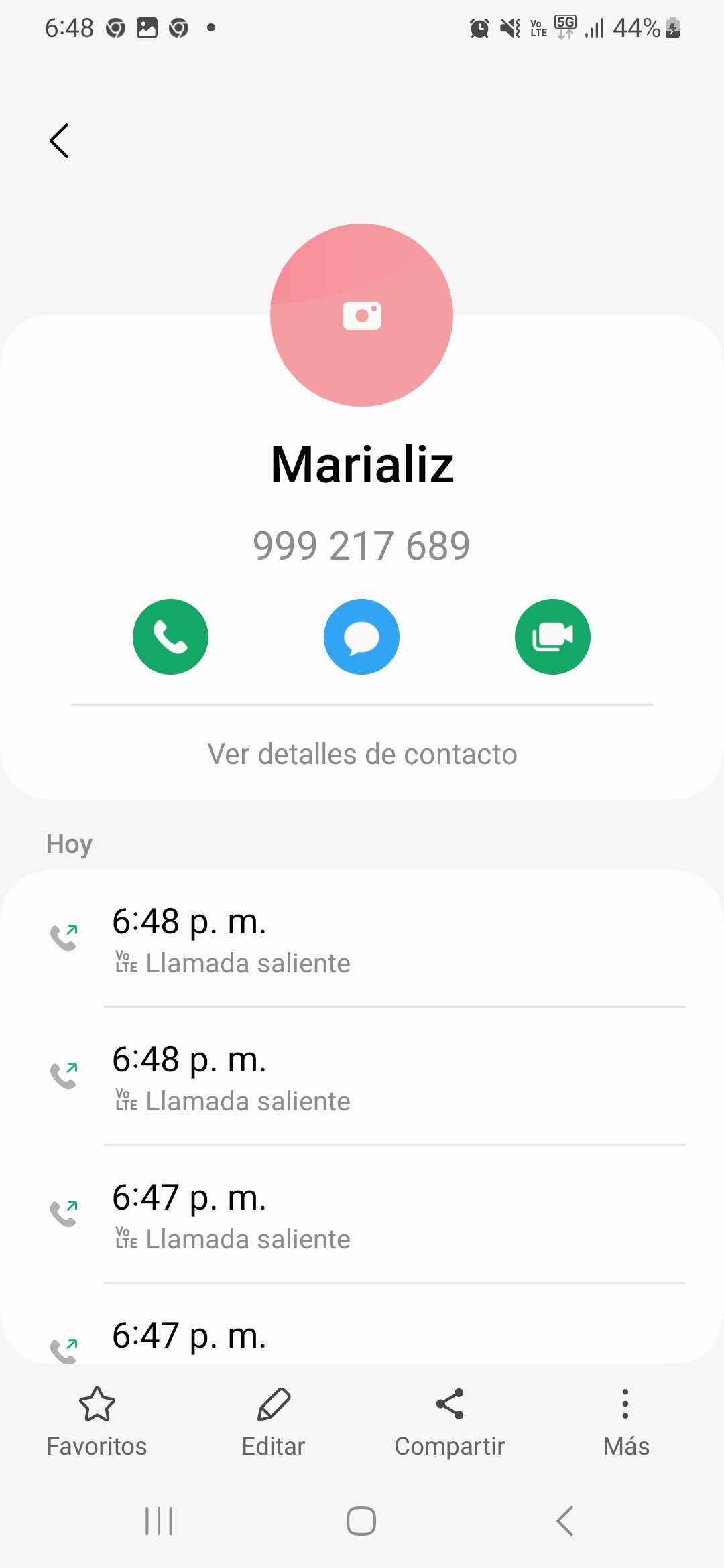Open recent apps from navigation bar
This screenshot has height=1568, width=724.
(x=159, y=1520)
